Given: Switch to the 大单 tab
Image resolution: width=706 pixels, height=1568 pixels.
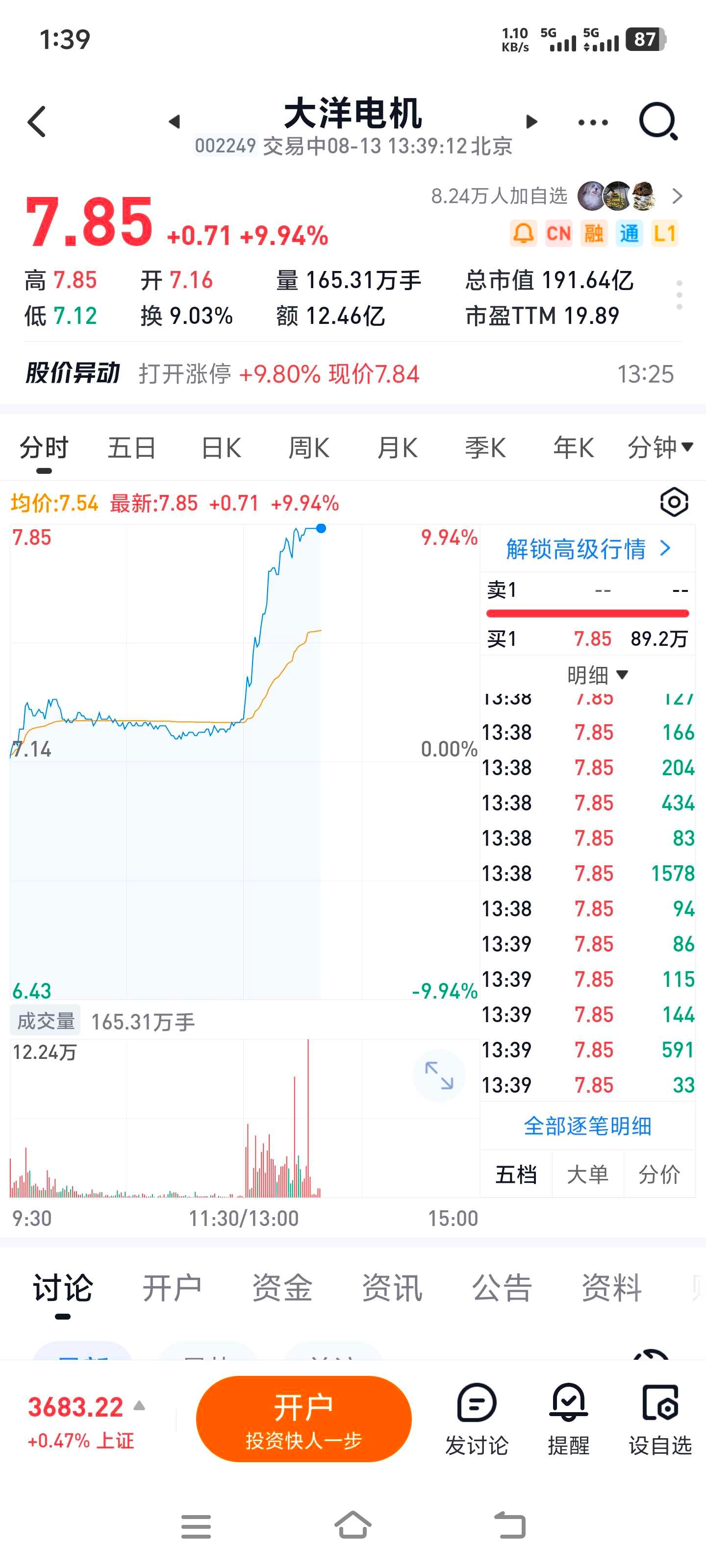Looking at the screenshot, I should (587, 1174).
